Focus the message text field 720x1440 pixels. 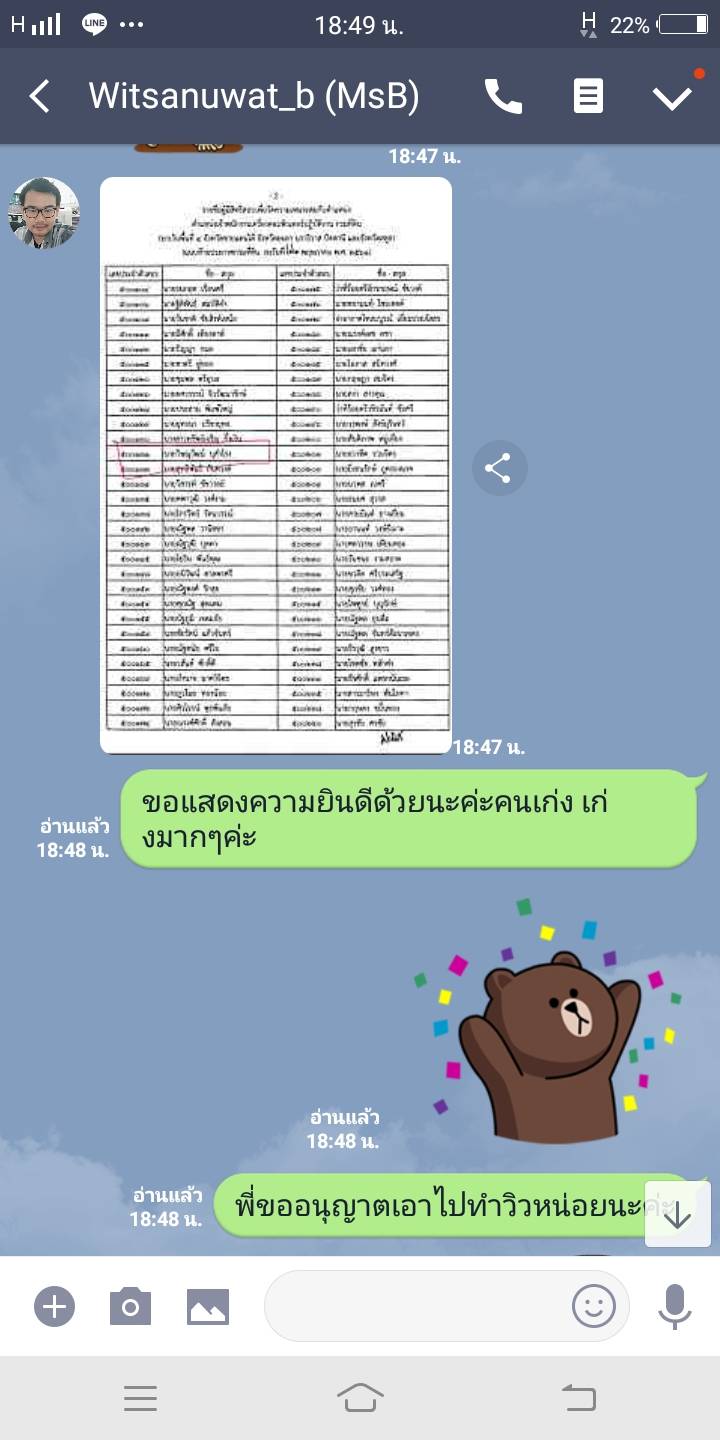pyautogui.click(x=415, y=1306)
